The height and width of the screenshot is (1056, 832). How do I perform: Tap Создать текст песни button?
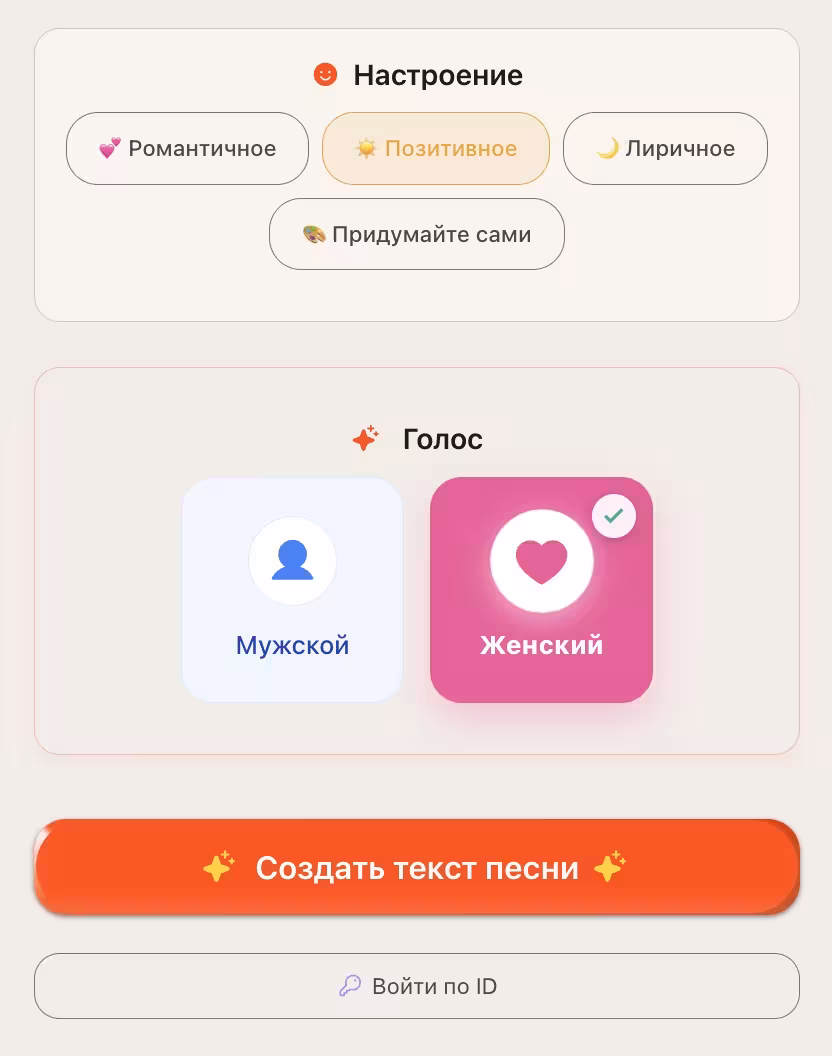coord(416,867)
